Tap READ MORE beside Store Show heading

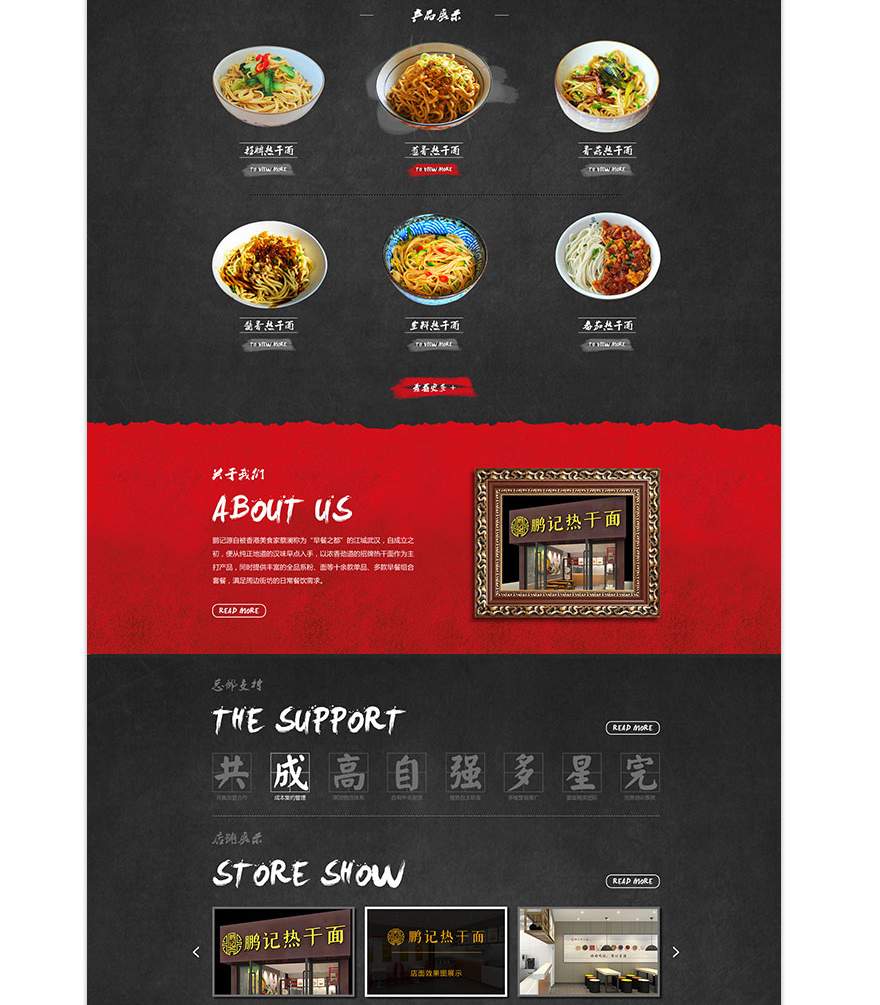tap(632, 881)
